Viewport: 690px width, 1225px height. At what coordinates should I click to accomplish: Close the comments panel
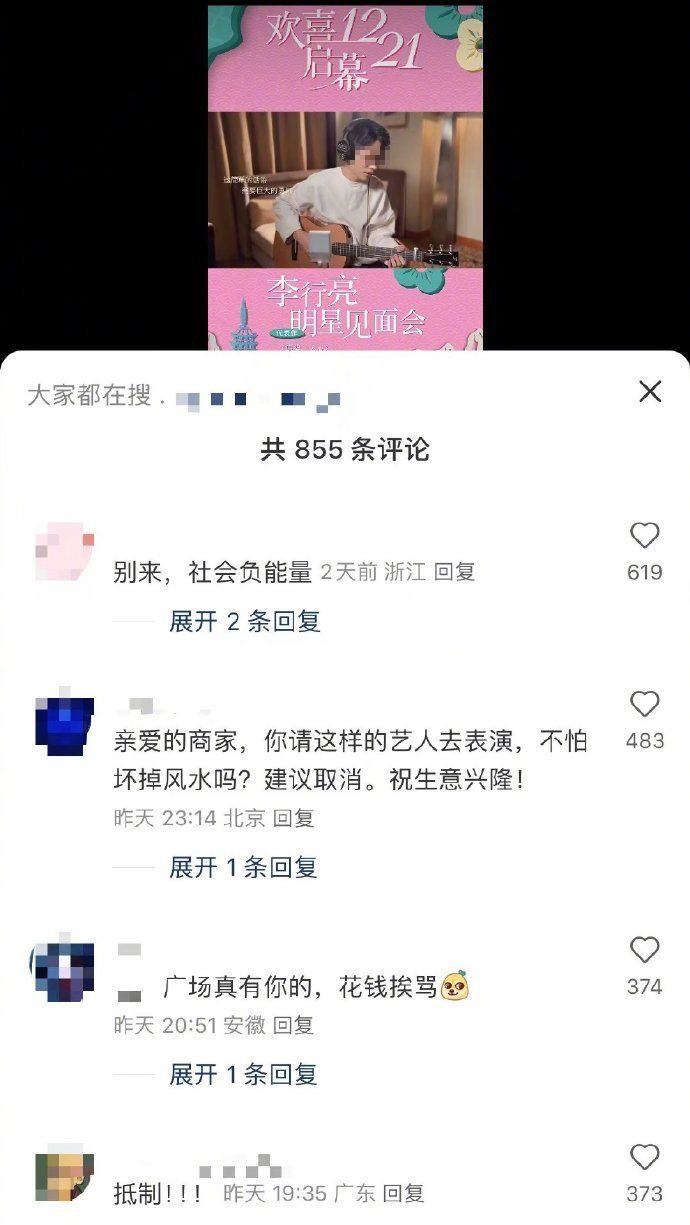tap(650, 392)
